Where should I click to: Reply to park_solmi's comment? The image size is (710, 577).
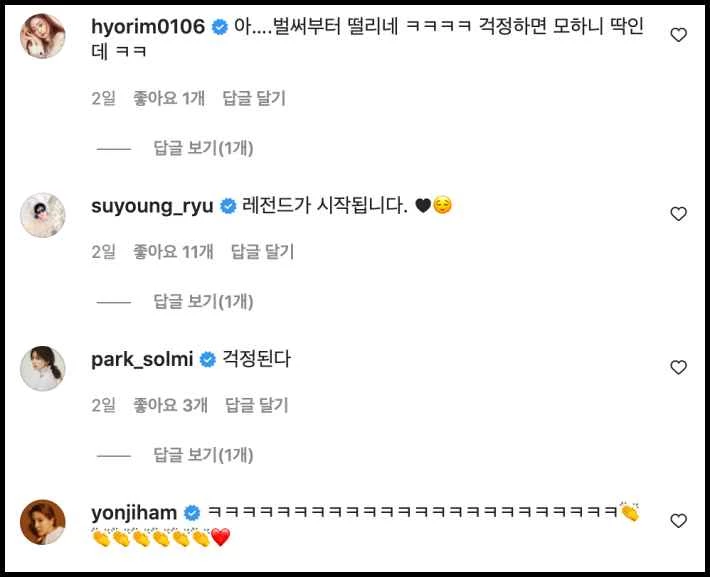tap(256, 405)
